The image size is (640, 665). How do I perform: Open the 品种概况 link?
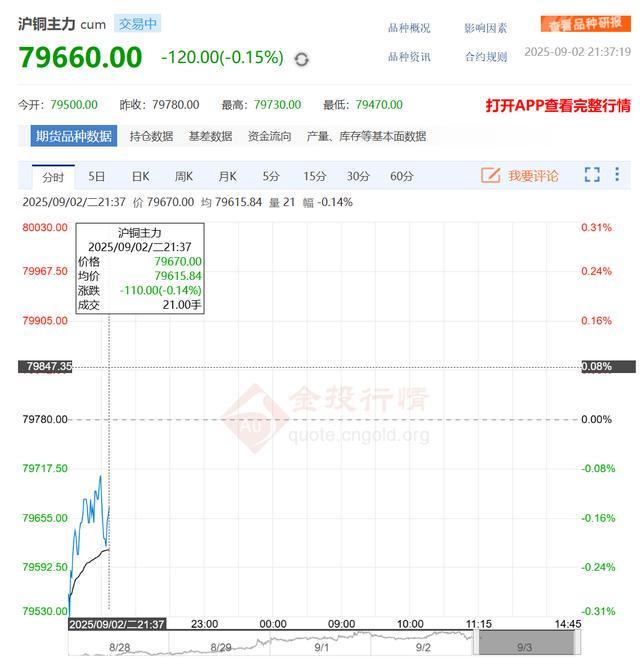(x=409, y=28)
